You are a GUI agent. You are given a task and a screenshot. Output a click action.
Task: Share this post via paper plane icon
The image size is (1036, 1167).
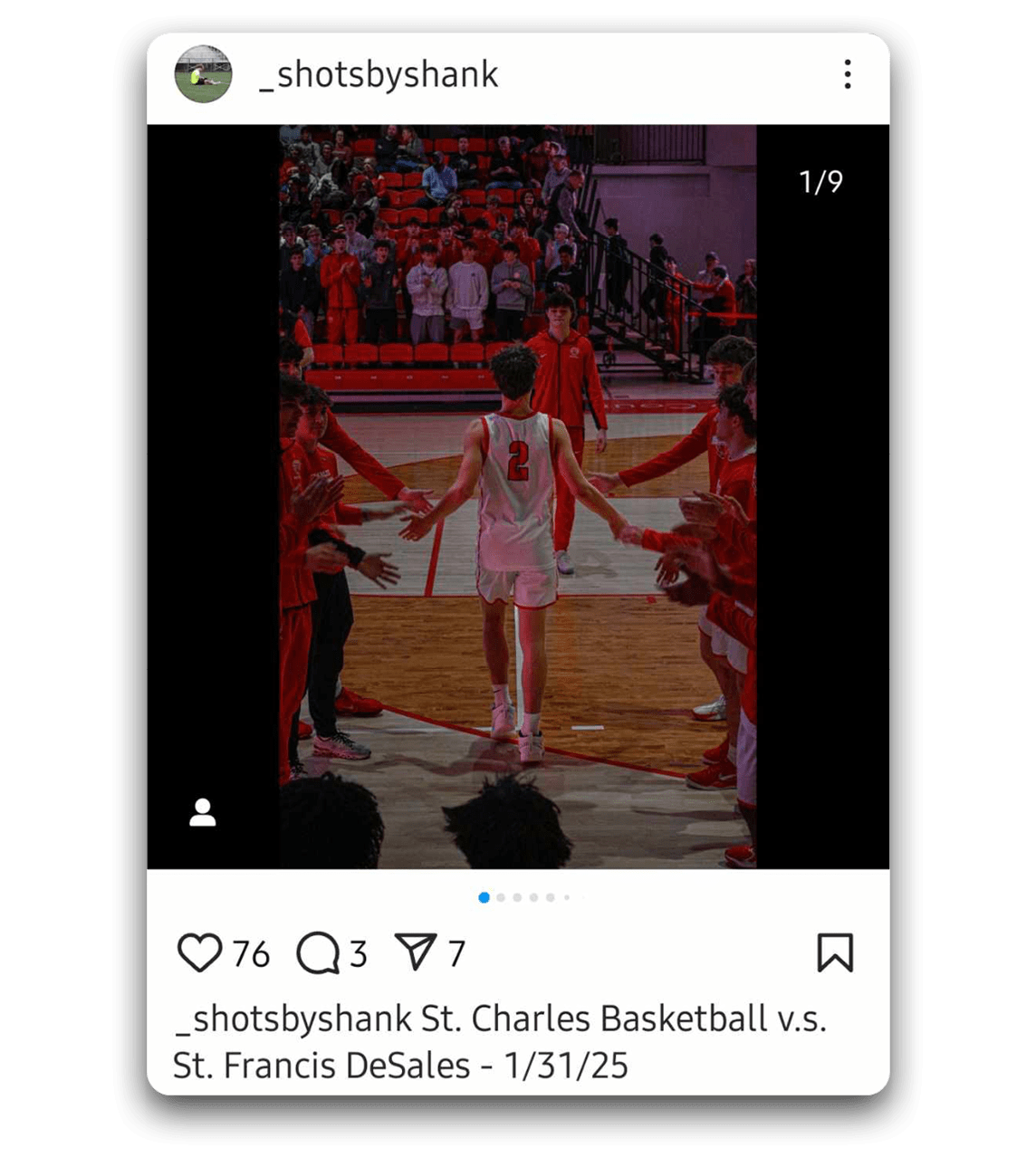pos(416,952)
